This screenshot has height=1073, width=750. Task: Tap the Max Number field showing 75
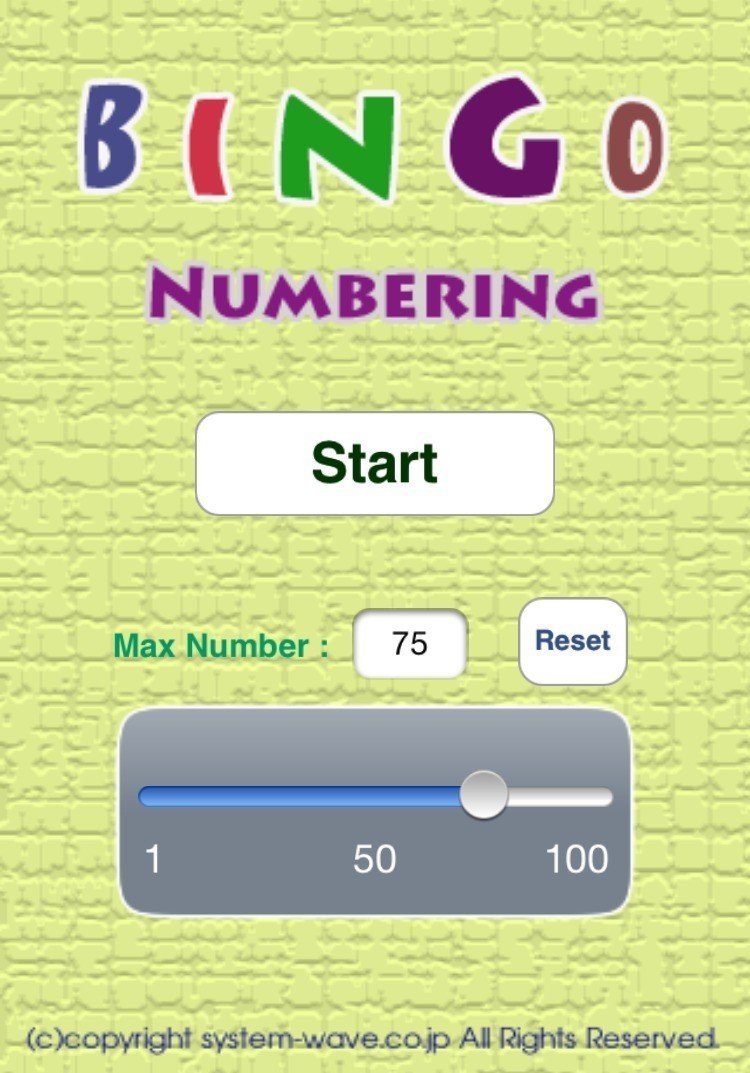tap(410, 643)
